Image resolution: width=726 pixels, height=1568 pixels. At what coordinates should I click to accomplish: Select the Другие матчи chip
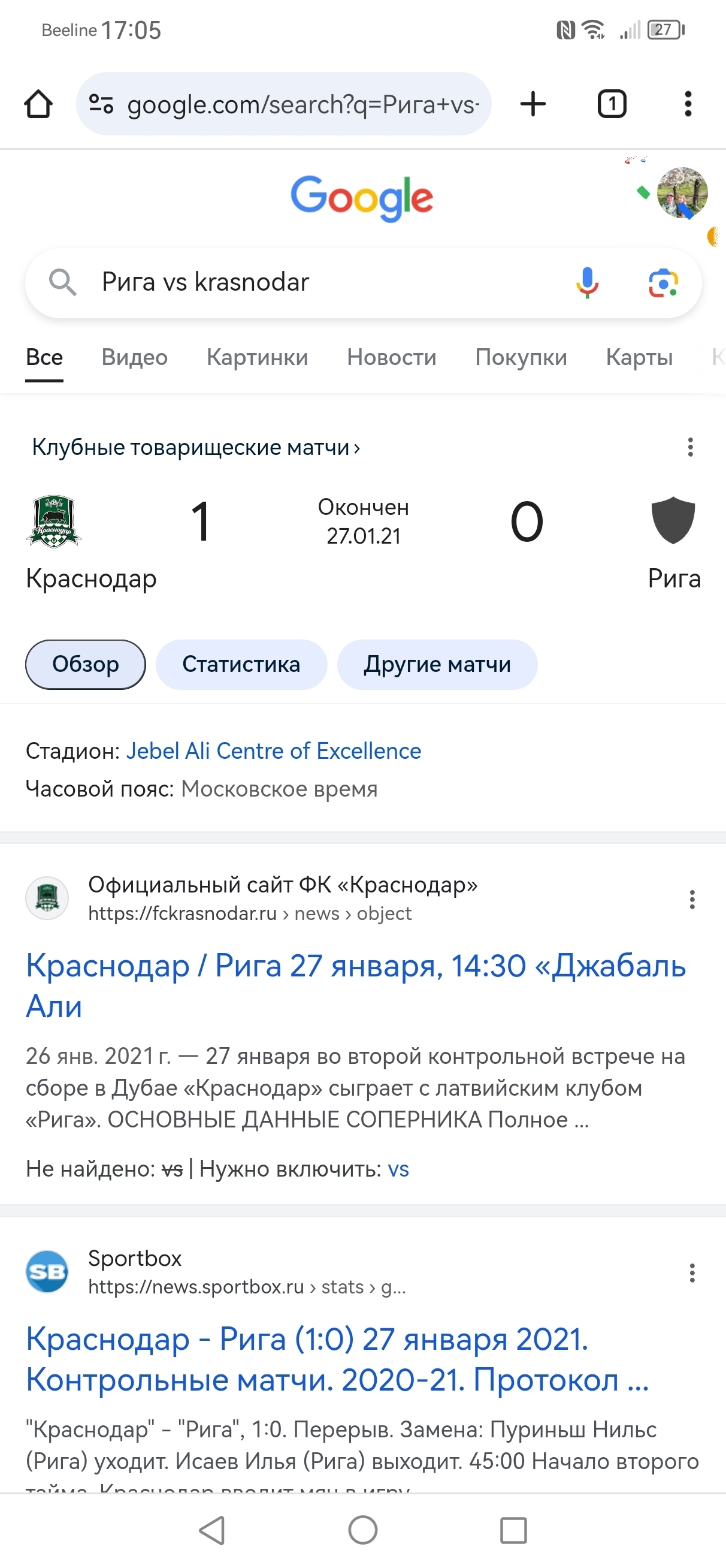coord(437,664)
